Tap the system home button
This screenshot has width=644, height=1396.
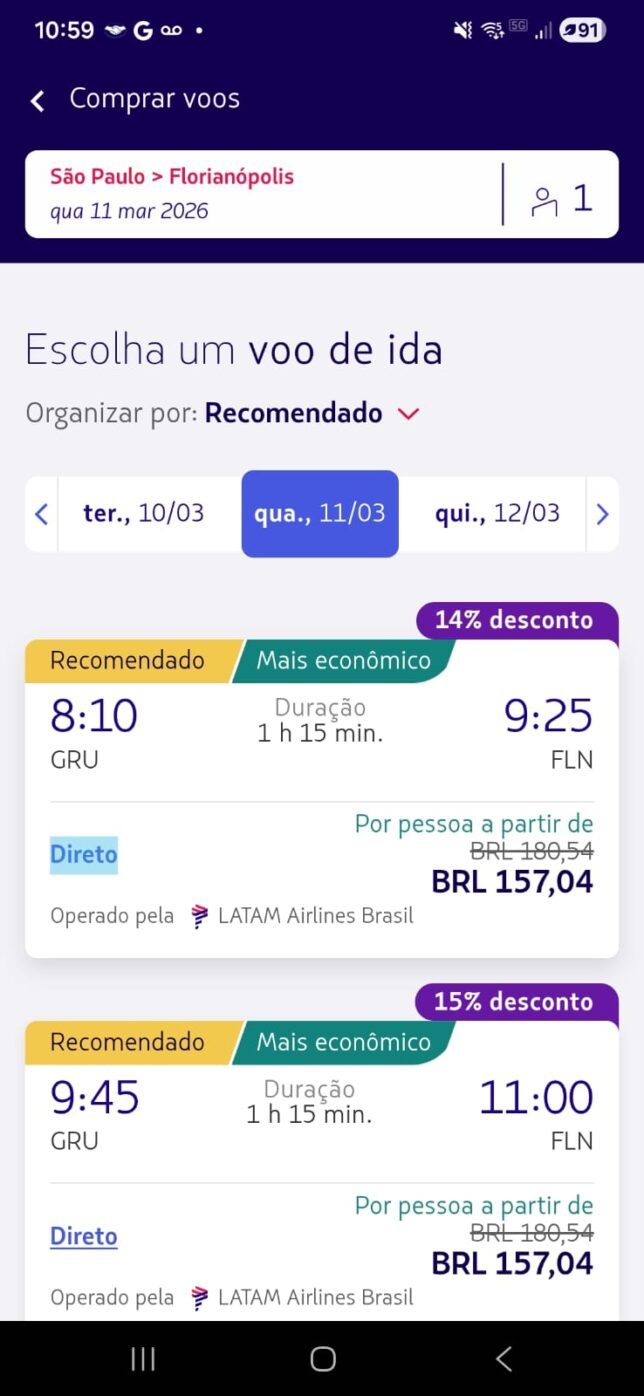[322, 1358]
